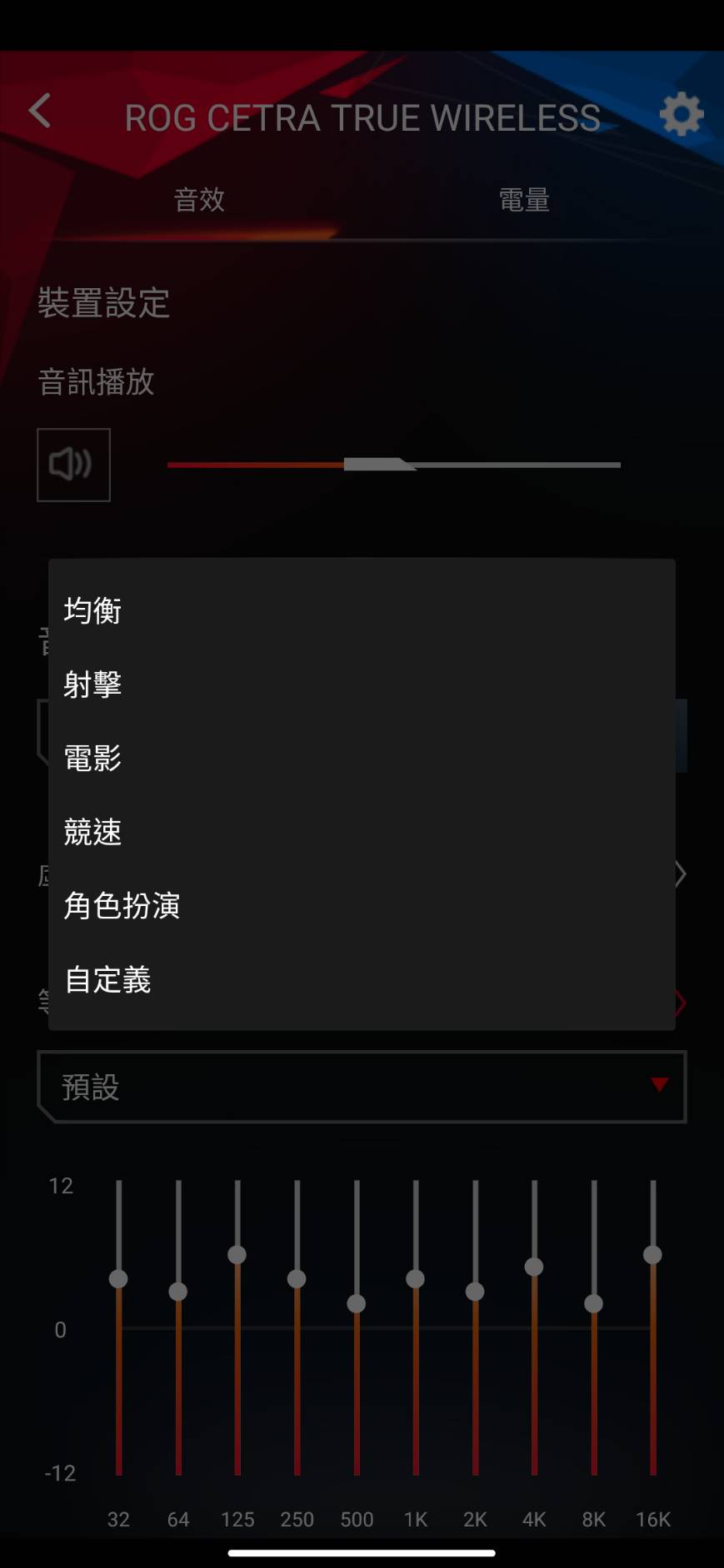
Task: Tap the 32 Hz equalizer band
Action: click(119, 1278)
